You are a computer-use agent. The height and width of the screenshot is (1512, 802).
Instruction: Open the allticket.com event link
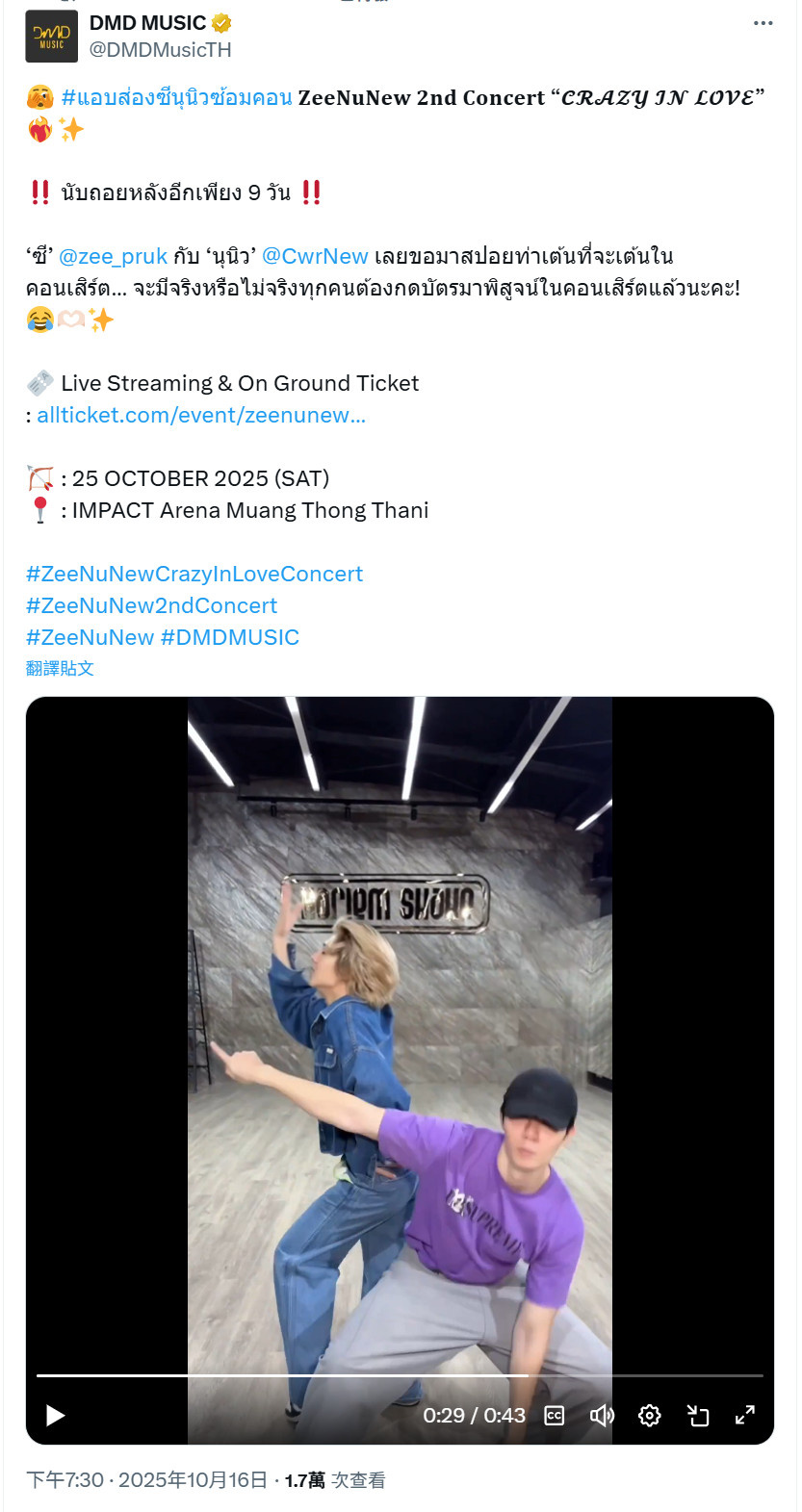pyautogui.click(x=201, y=415)
